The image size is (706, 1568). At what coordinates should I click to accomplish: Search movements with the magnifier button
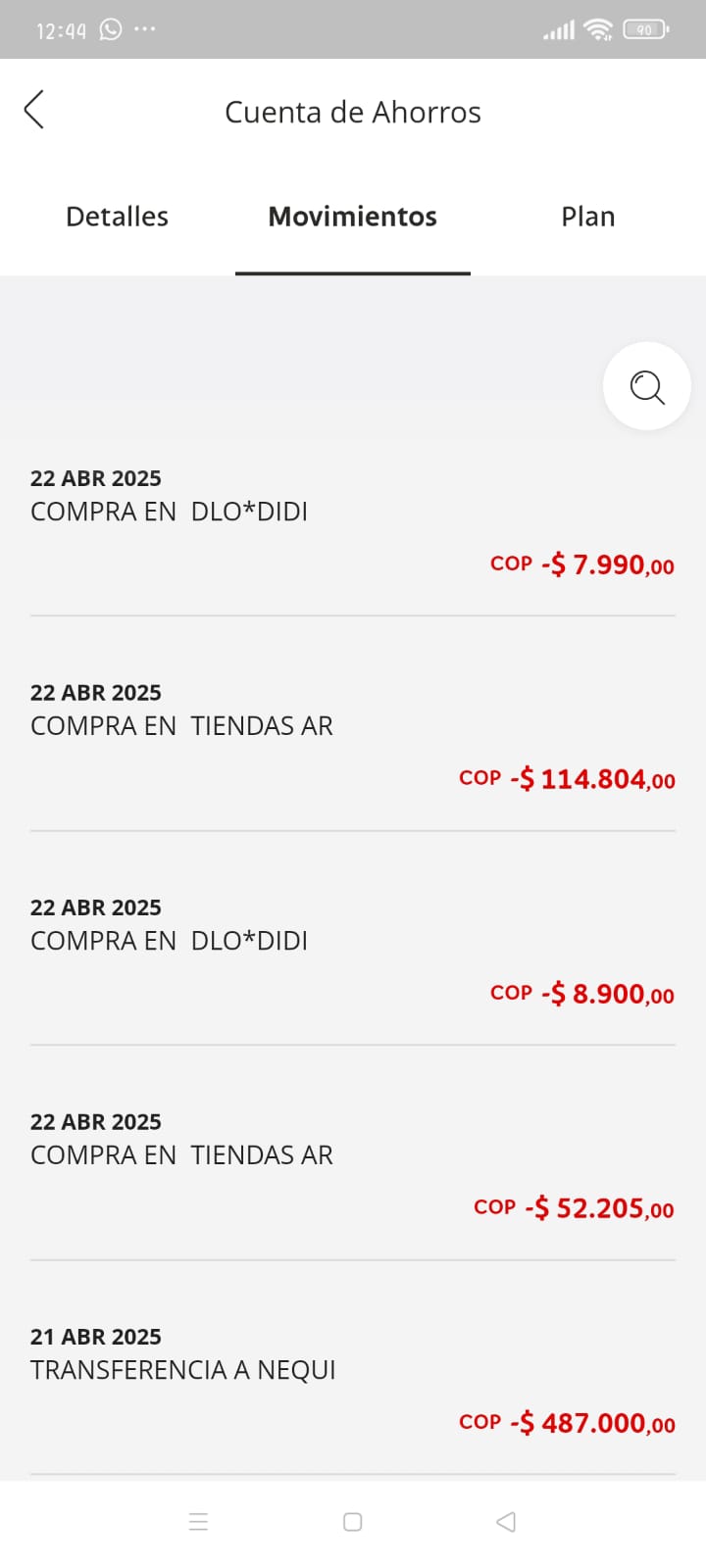coord(646,386)
